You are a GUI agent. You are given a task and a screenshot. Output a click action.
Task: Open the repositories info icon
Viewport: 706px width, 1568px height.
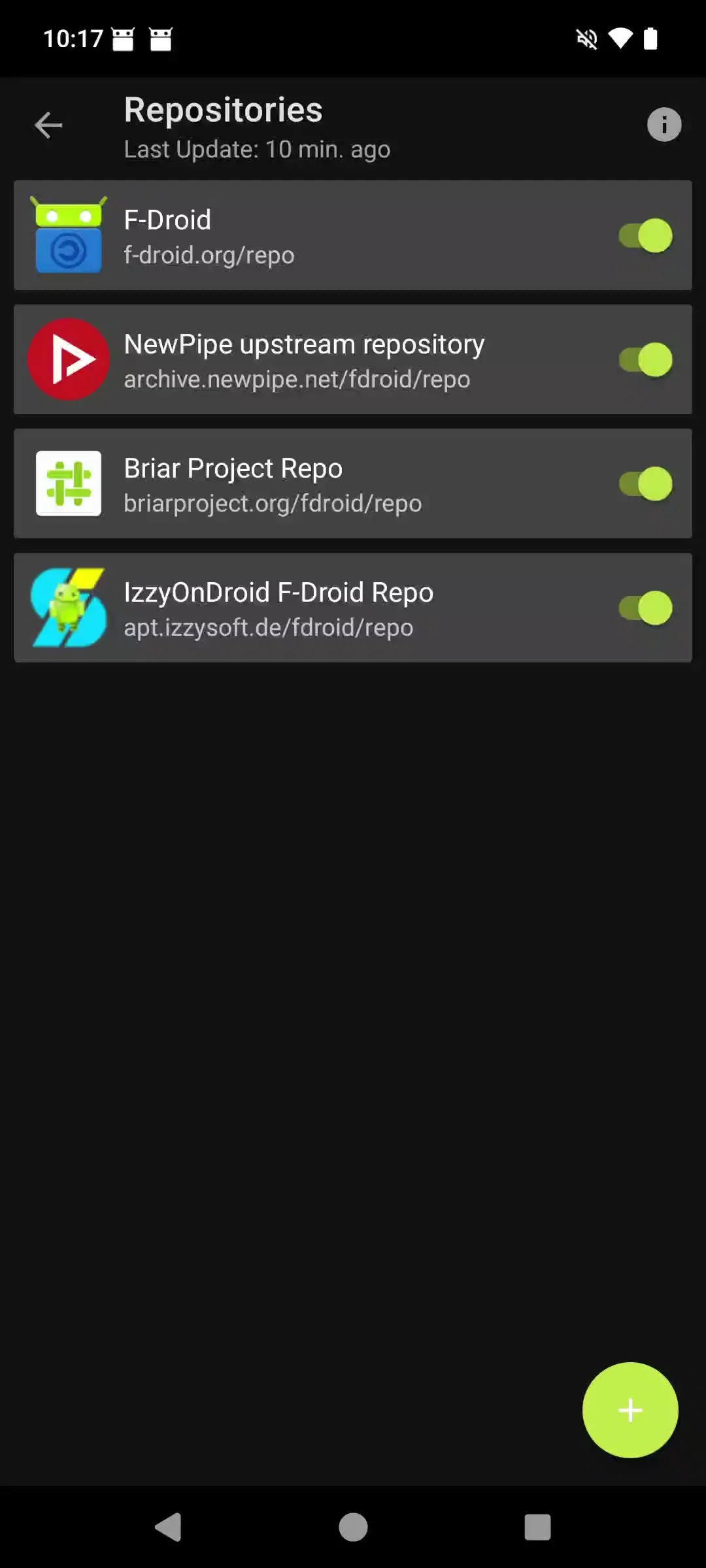click(x=664, y=125)
